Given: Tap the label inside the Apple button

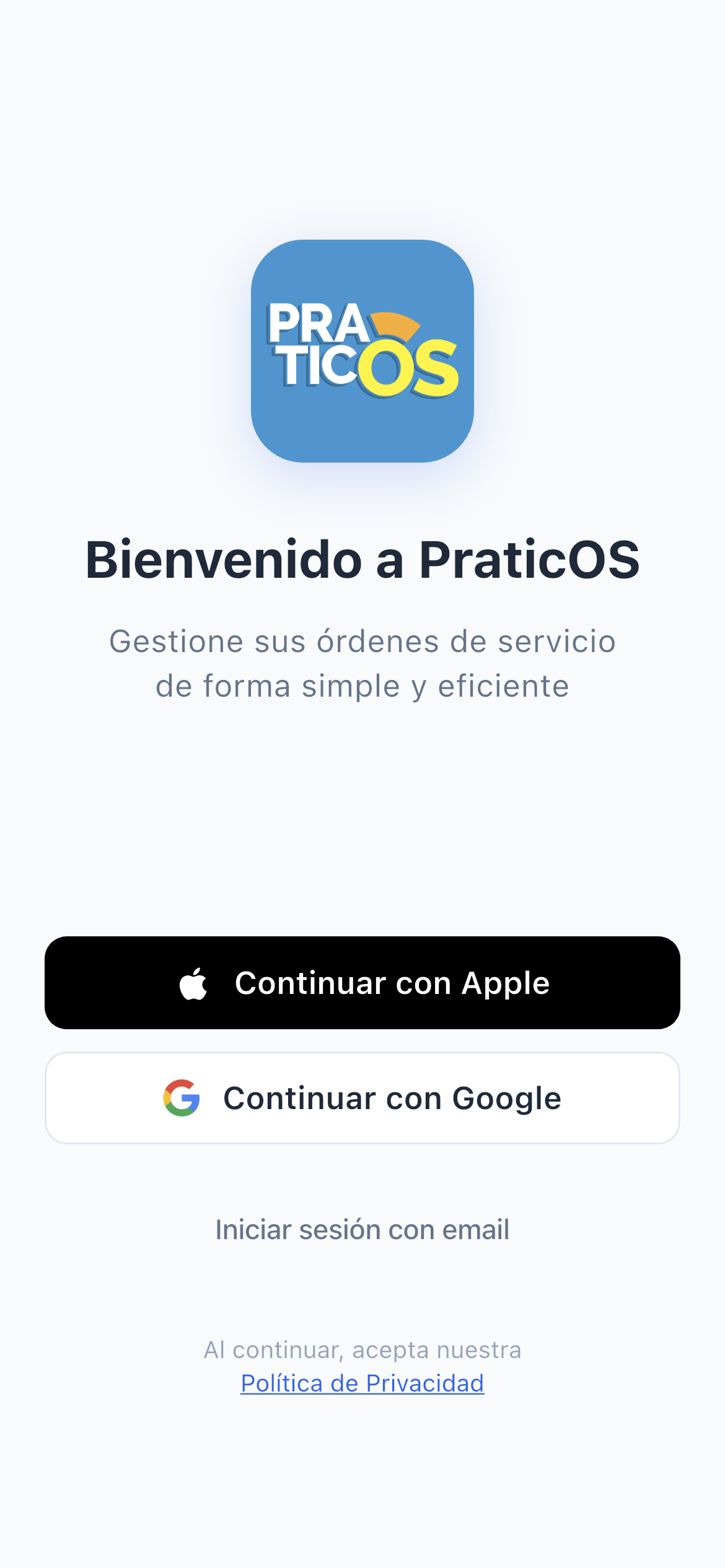Looking at the screenshot, I should click(x=392, y=982).
